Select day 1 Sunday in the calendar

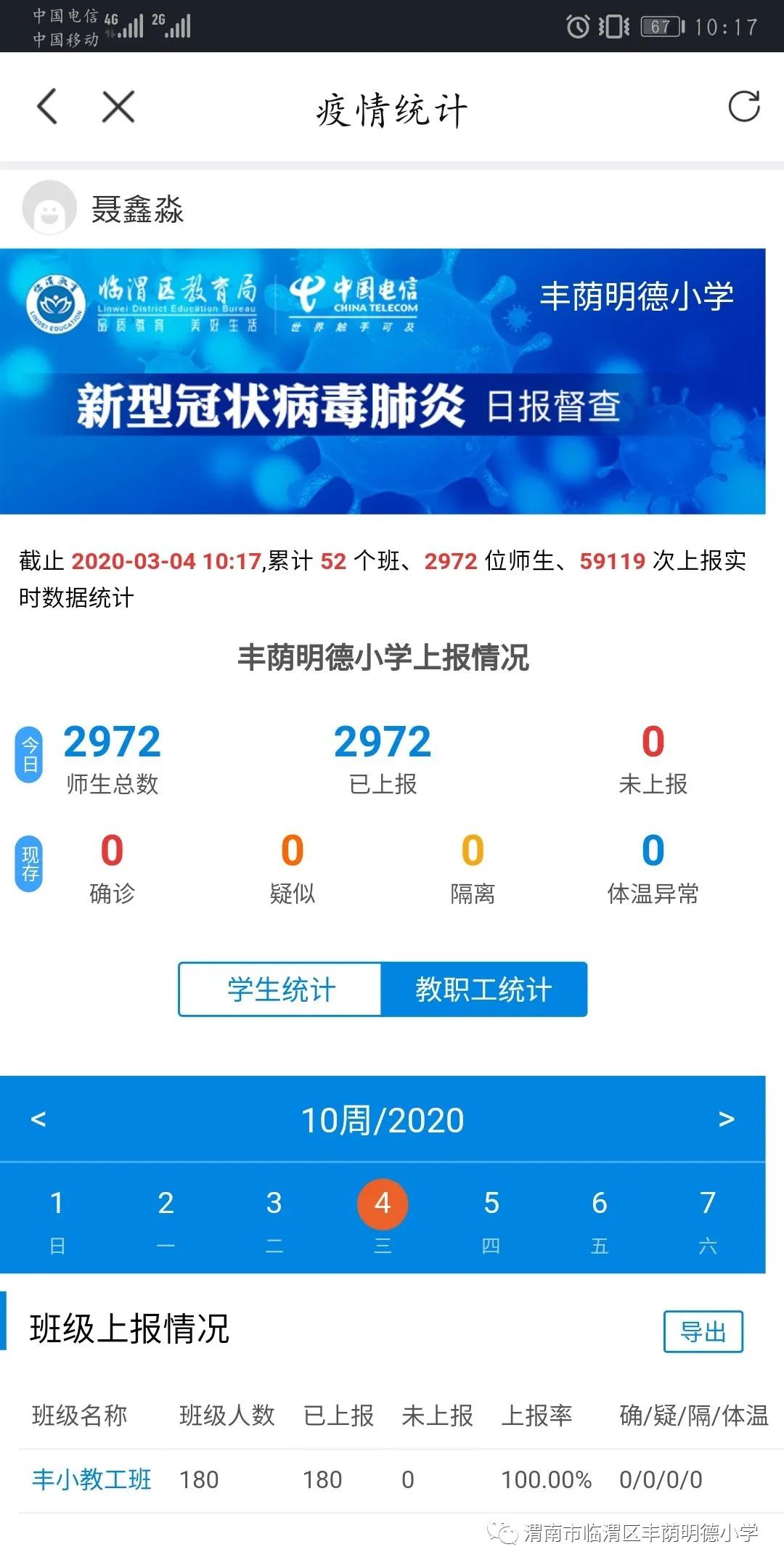pyautogui.click(x=57, y=1203)
